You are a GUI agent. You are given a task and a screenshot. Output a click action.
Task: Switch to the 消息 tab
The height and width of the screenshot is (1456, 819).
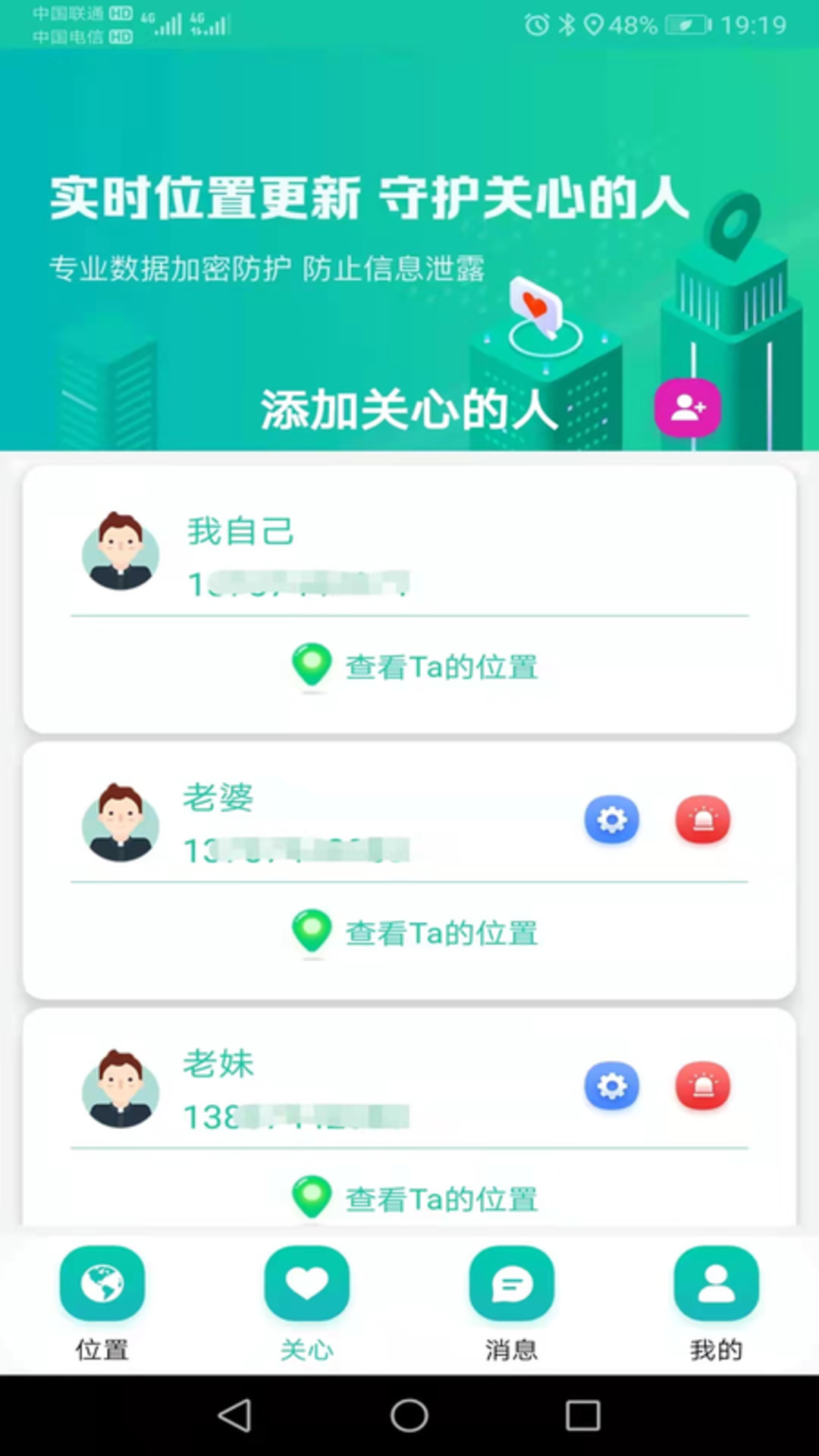(x=510, y=1304)
